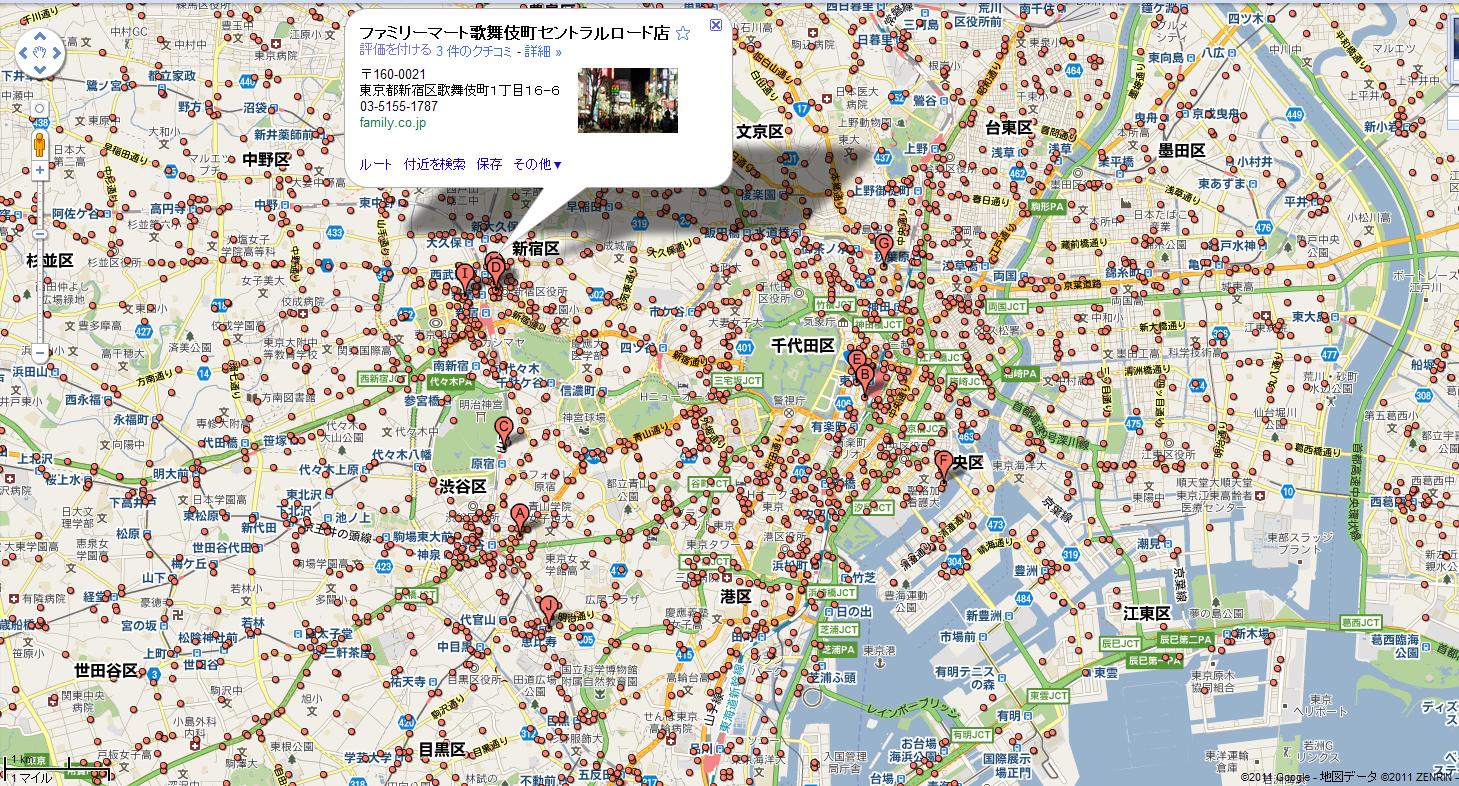1459x786 pixels.
Task: Save the place with 保存
Action: (x=489, y=164)
